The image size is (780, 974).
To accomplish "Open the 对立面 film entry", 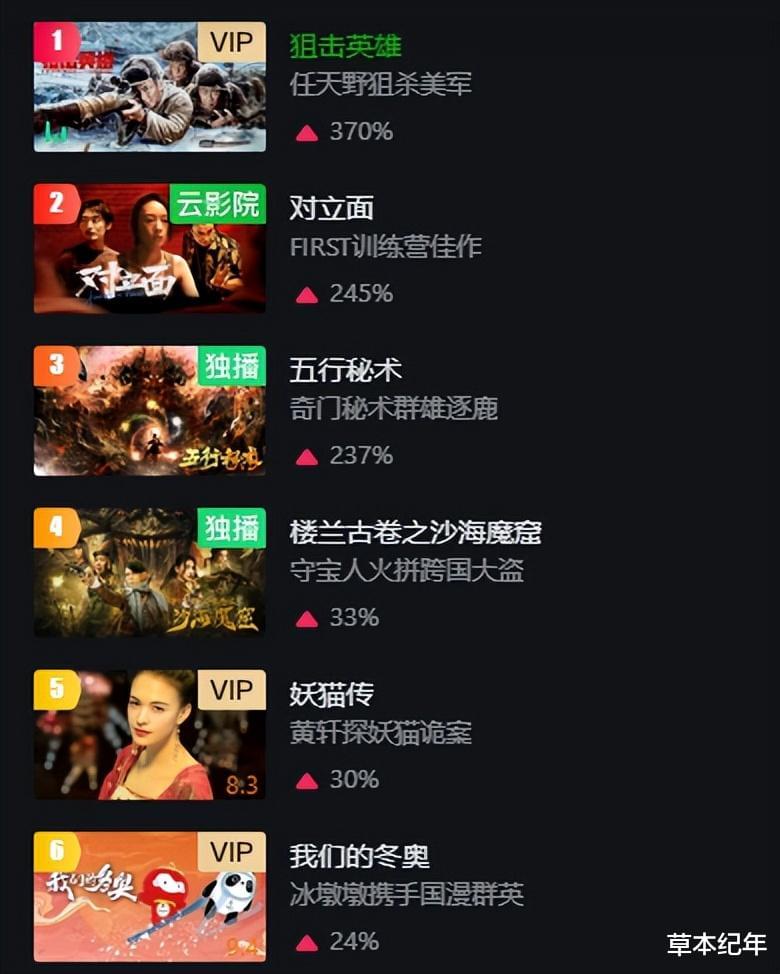I will [x=331, y=208].
